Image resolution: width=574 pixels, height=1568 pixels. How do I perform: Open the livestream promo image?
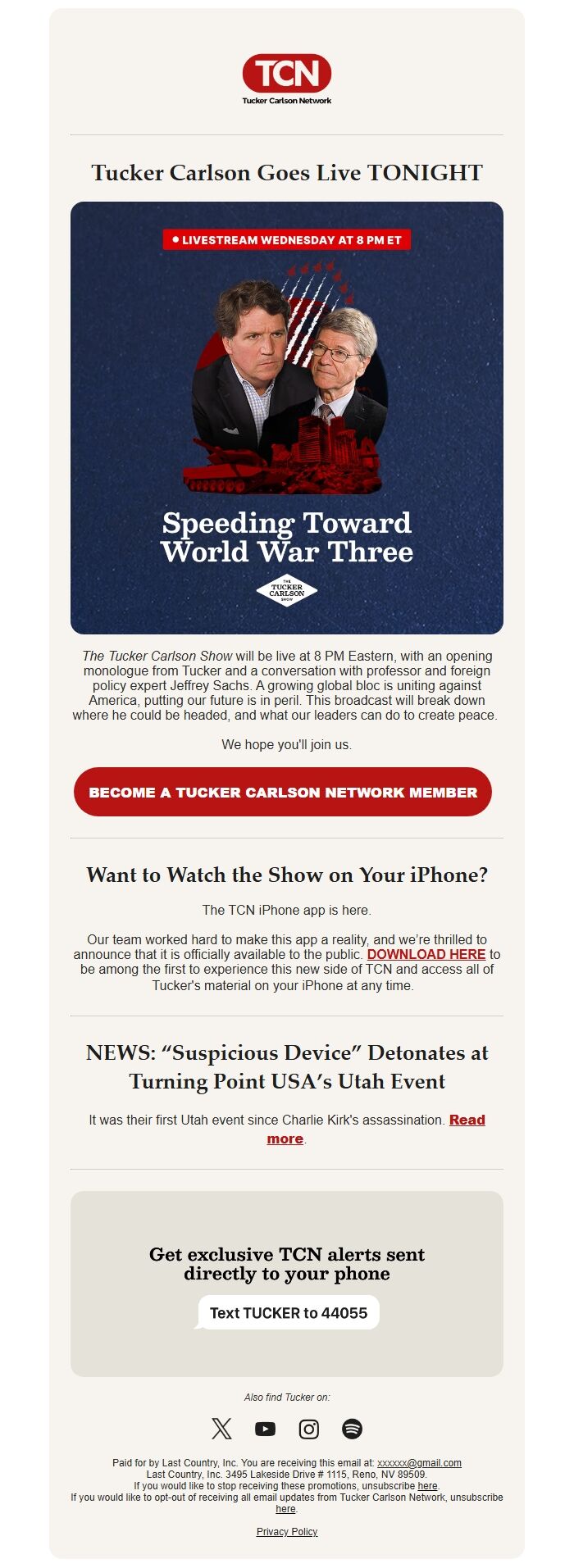point(287,417)
